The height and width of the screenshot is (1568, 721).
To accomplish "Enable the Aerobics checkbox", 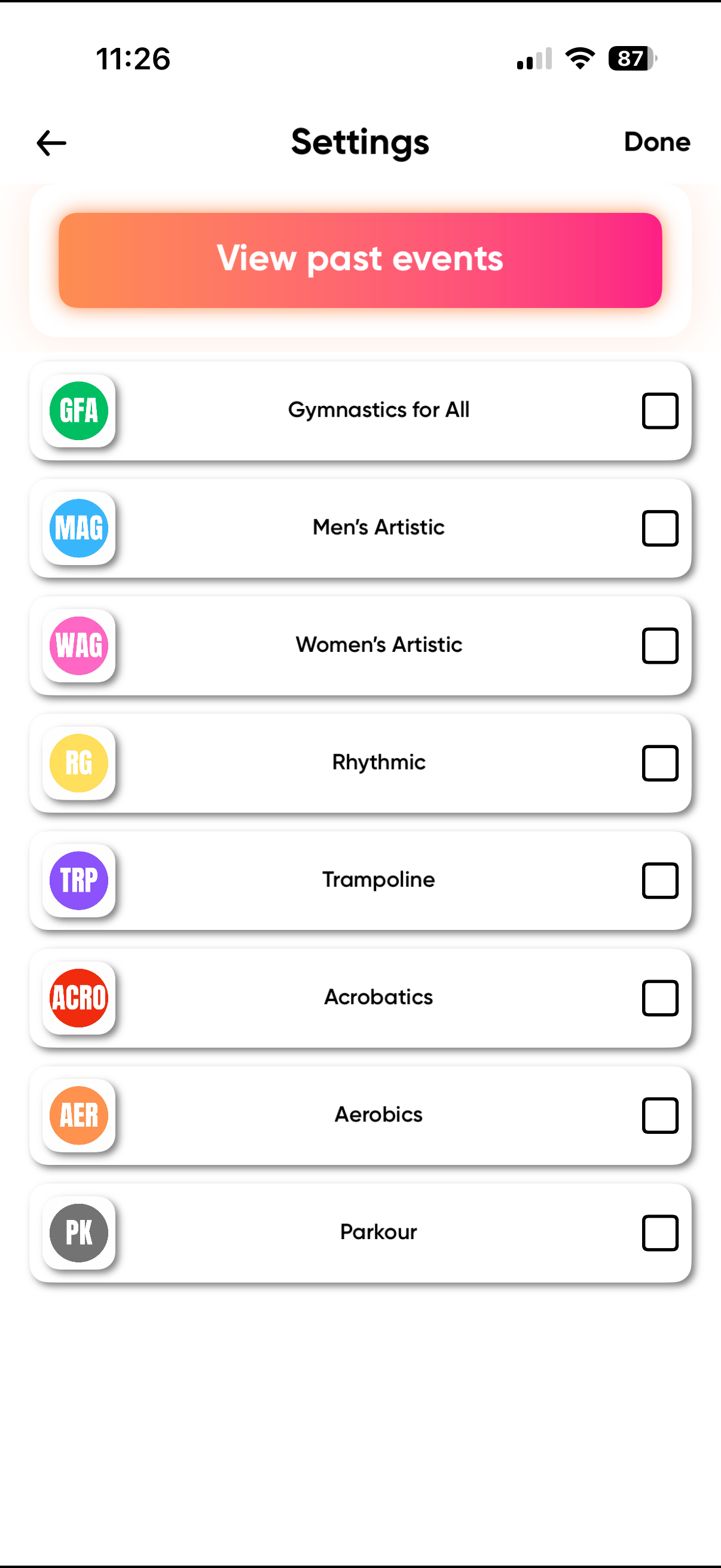I will (x=660, y=1115).
